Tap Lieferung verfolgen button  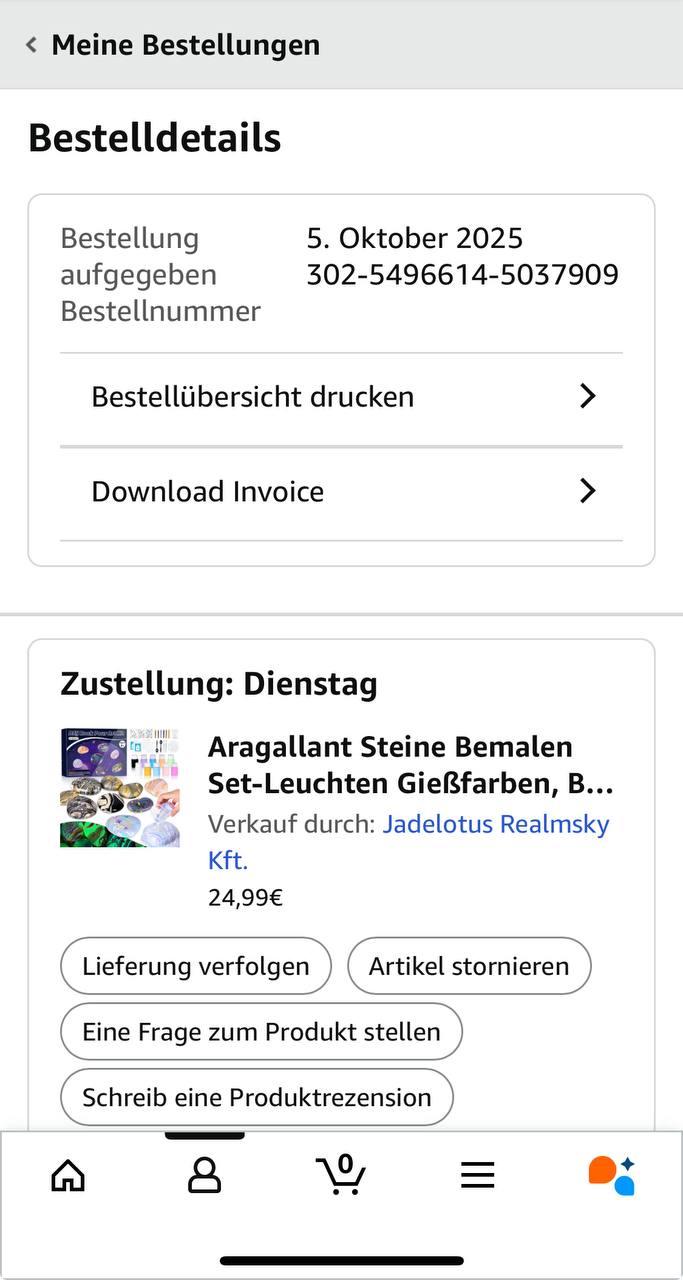click(x=196, y=966)
